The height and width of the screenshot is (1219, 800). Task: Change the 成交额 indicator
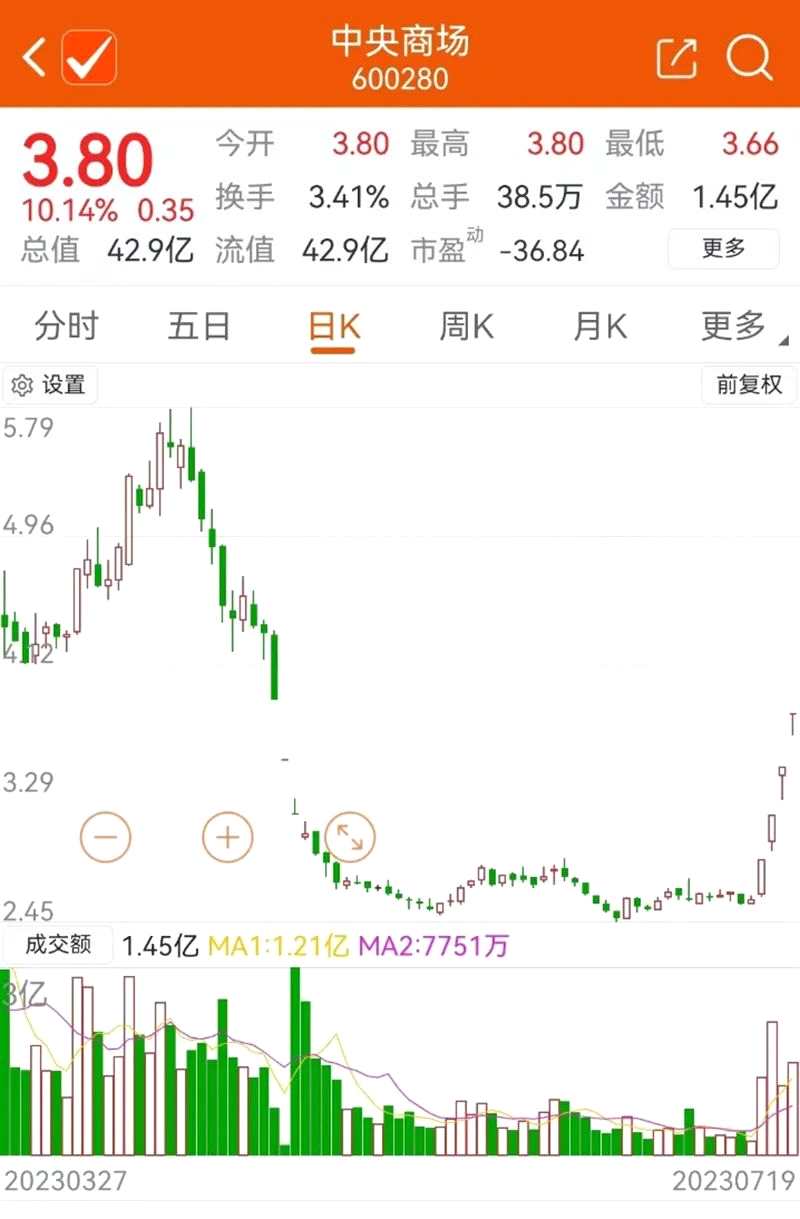(x=57, y=945)
